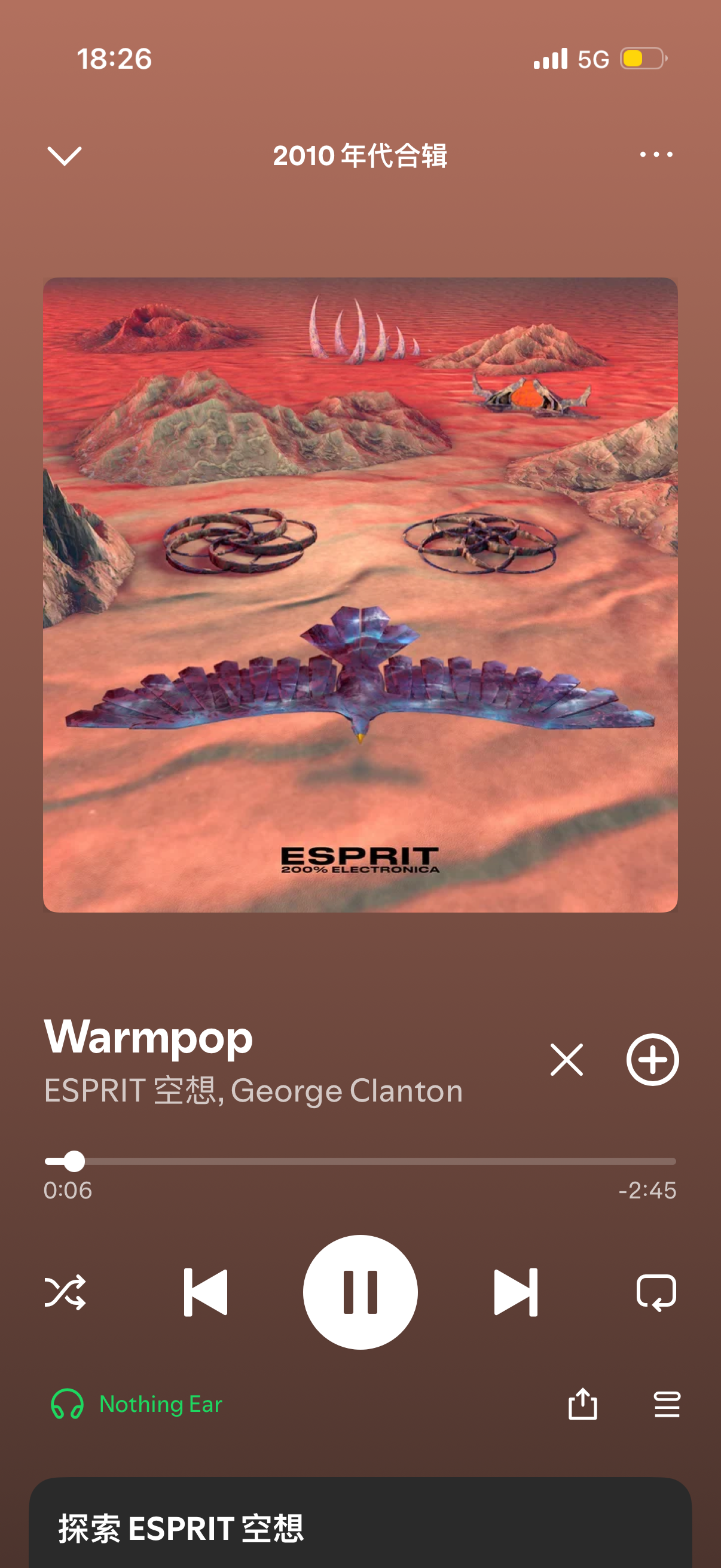Open the play queue

tap(667, 1404)
